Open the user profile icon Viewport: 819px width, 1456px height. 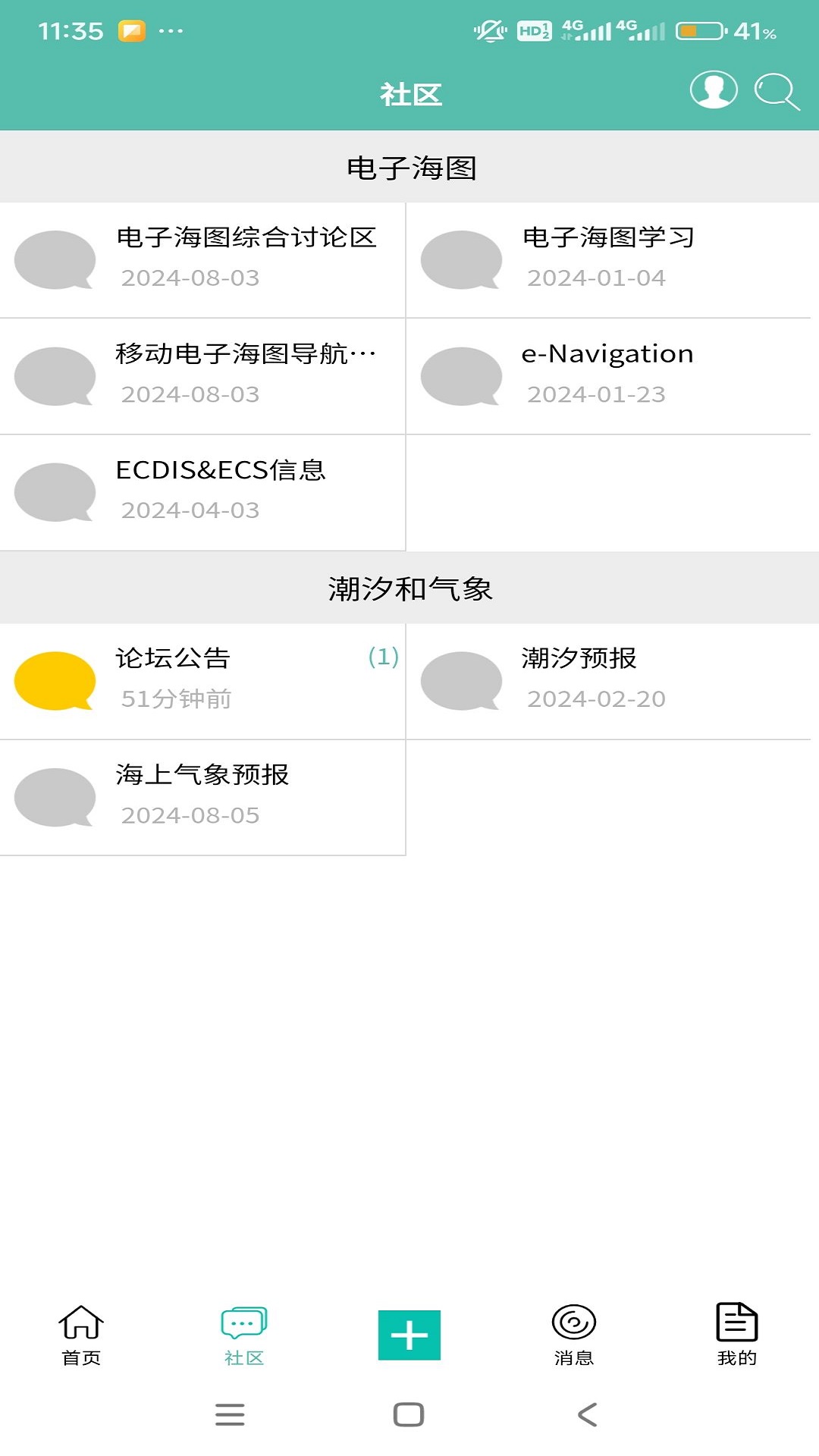713,90
